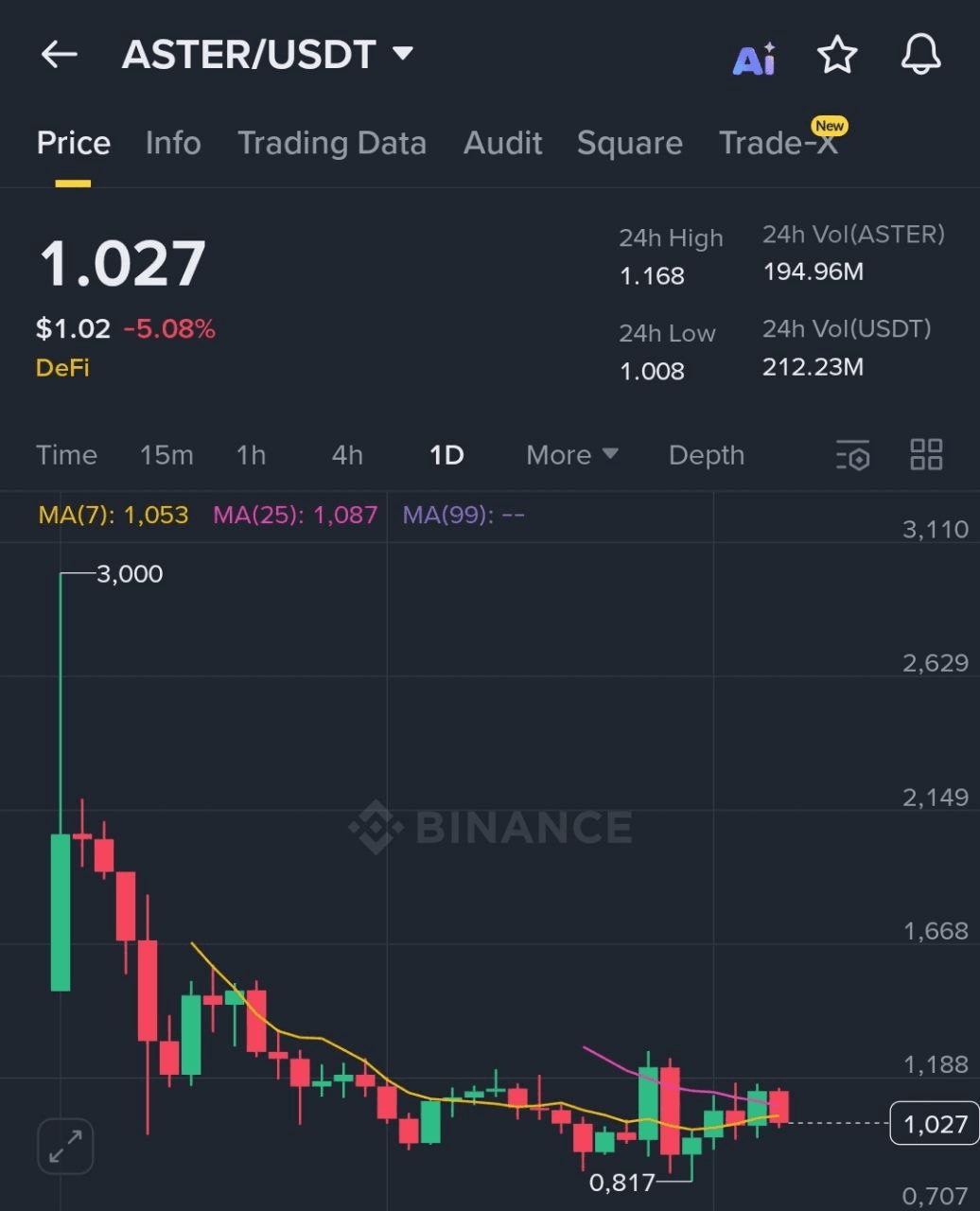980x1211 pixels.
Task: Select the Time chart view
Action: point(66,455)
